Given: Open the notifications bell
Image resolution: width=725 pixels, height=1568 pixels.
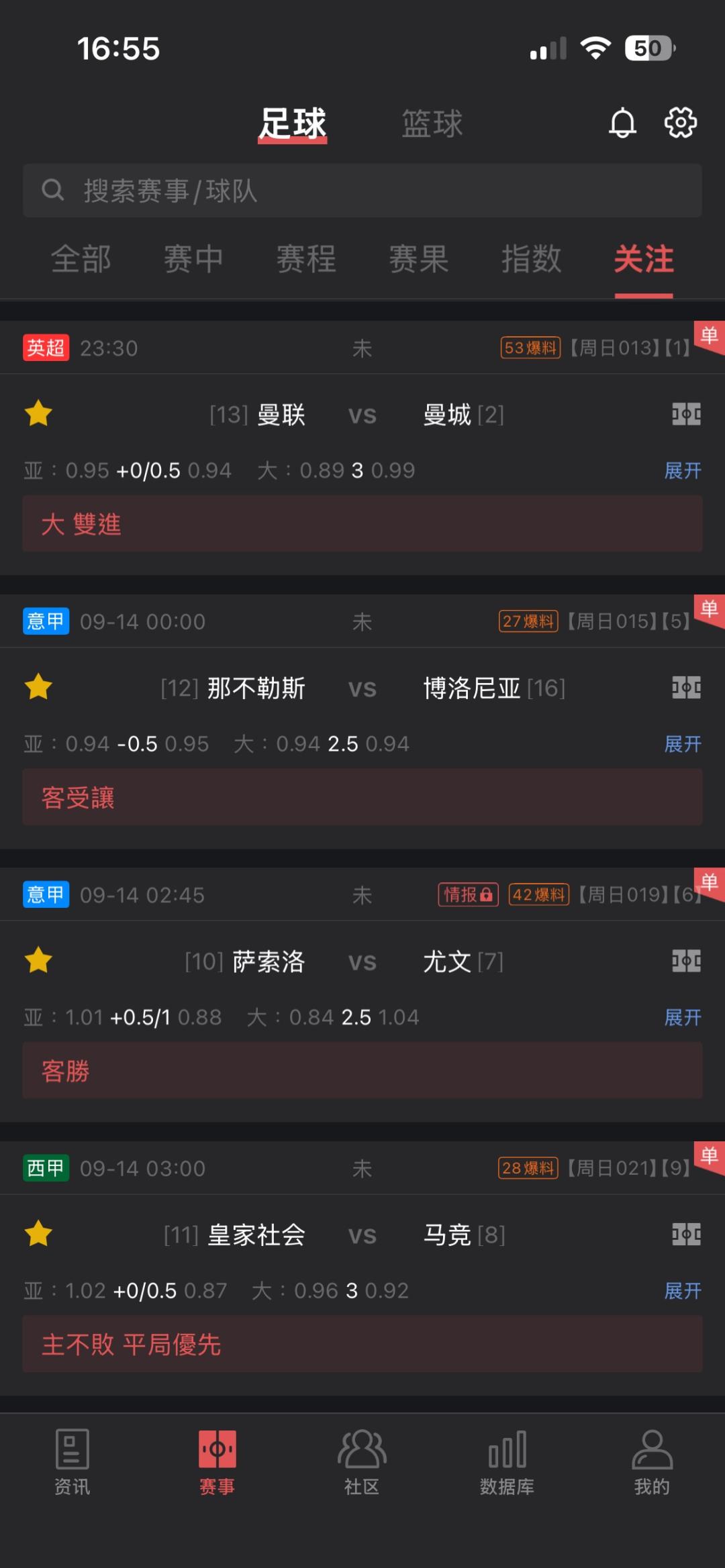Looking at the screenshot, I should (622, 123).
